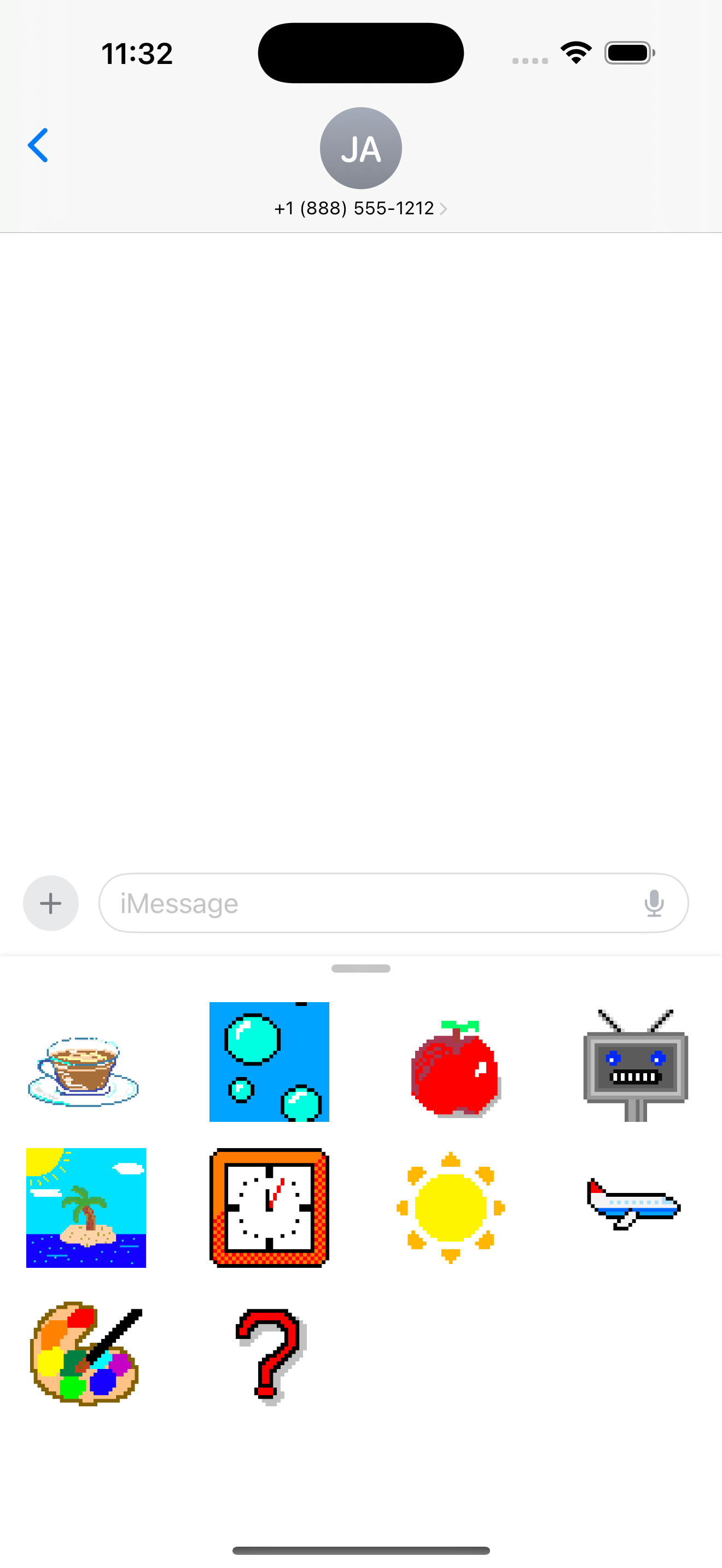The image size is (722, 1568).
Task: Select the airplane sticker
Action: [633, 1204]
